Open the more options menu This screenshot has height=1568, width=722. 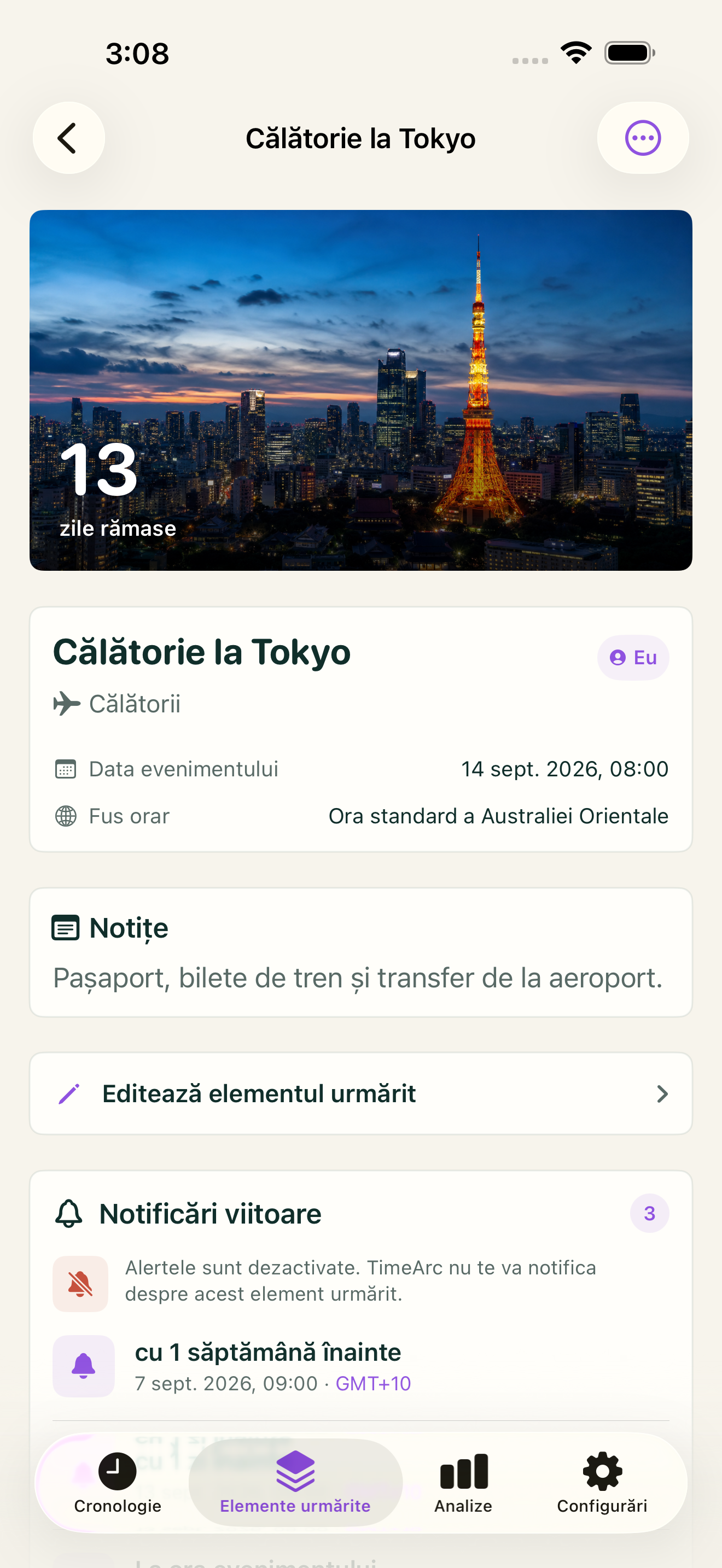coord(643,138)
